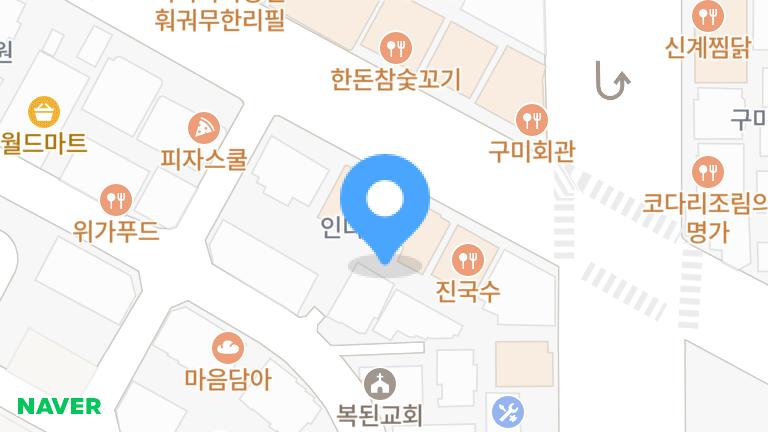768x432 pixels.
Task: Tap the blue location pin marker
Action: click(384, 202)
